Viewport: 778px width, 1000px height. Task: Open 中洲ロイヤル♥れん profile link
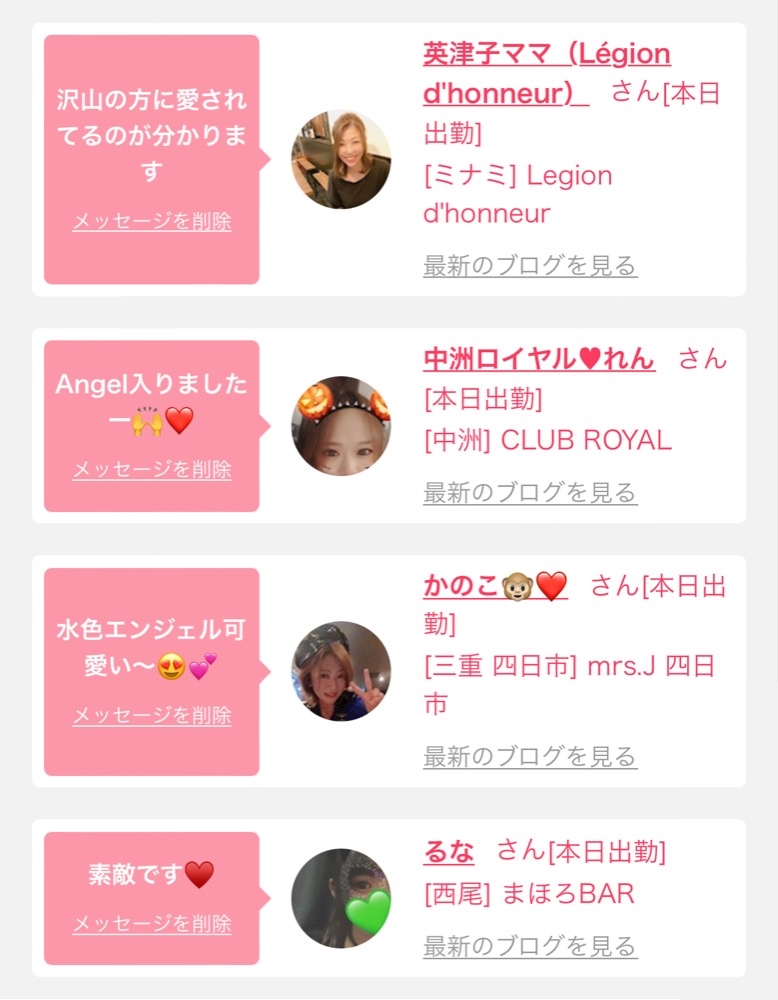click(x=539, y=359)
